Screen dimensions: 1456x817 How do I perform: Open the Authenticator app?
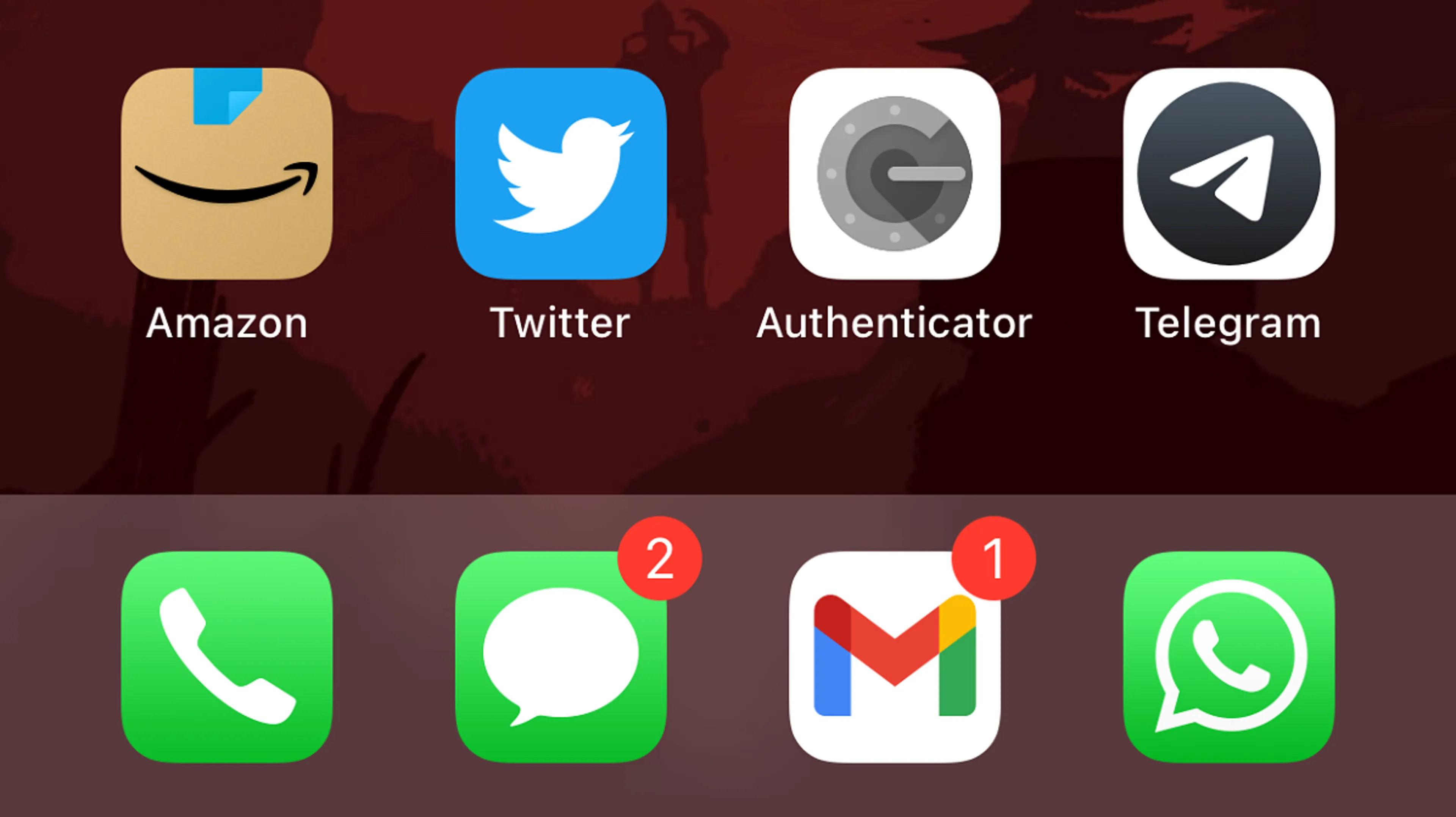pos(894,174)
